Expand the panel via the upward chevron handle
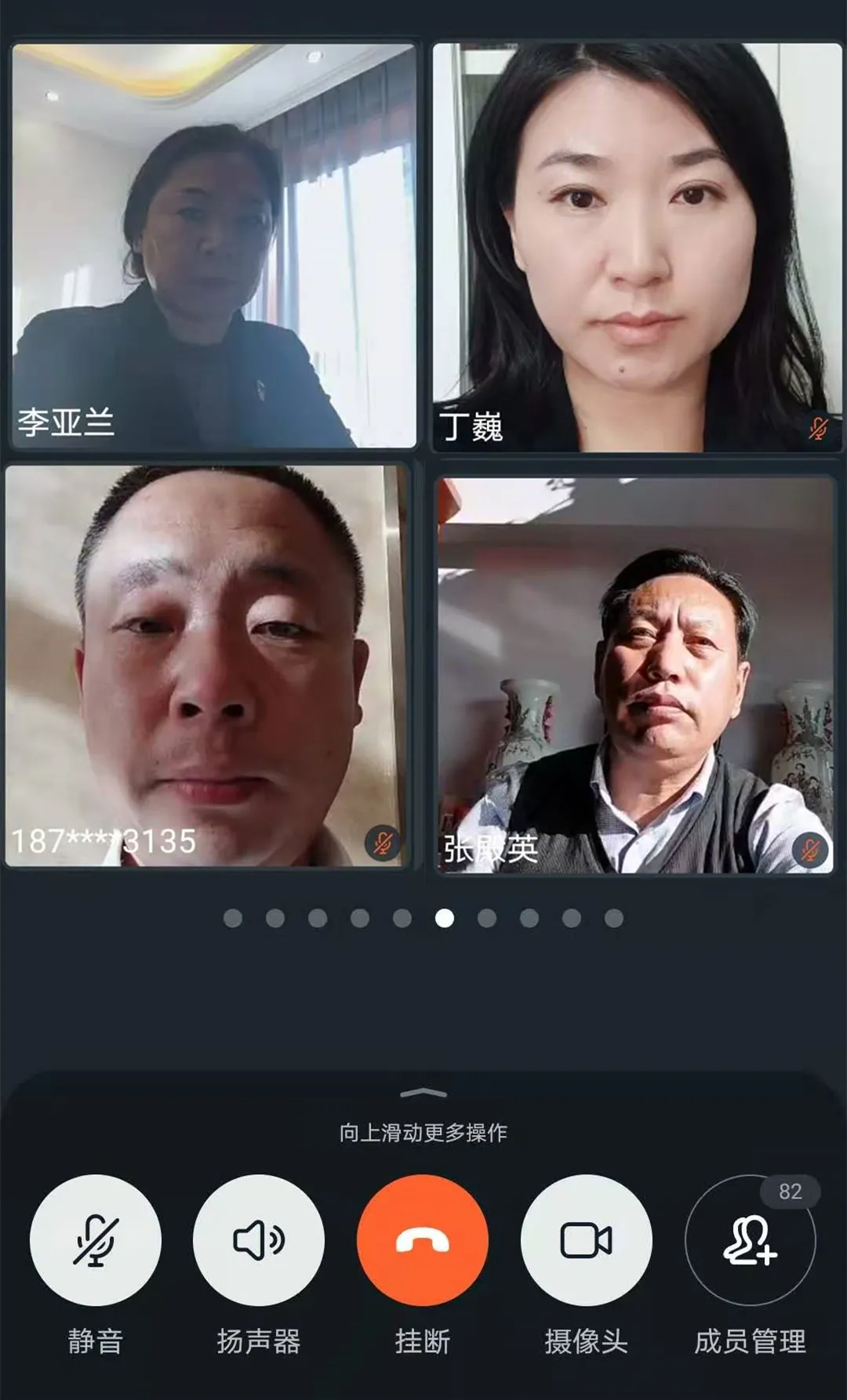The width and height of the screenshot is (847, 1400). point(423,1093)
